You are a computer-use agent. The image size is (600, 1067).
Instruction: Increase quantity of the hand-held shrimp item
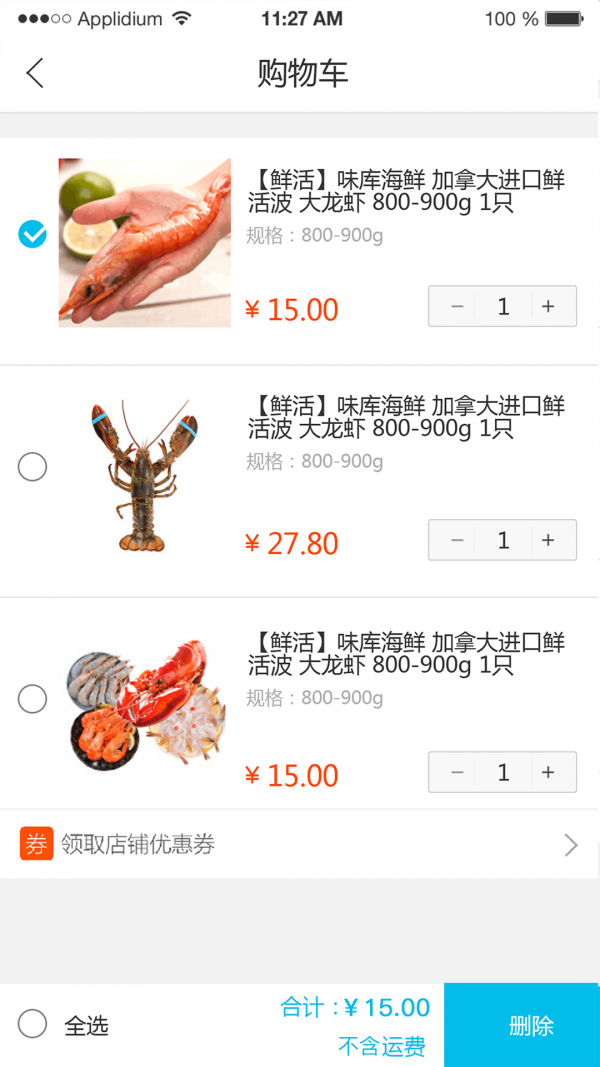point(548,306)
